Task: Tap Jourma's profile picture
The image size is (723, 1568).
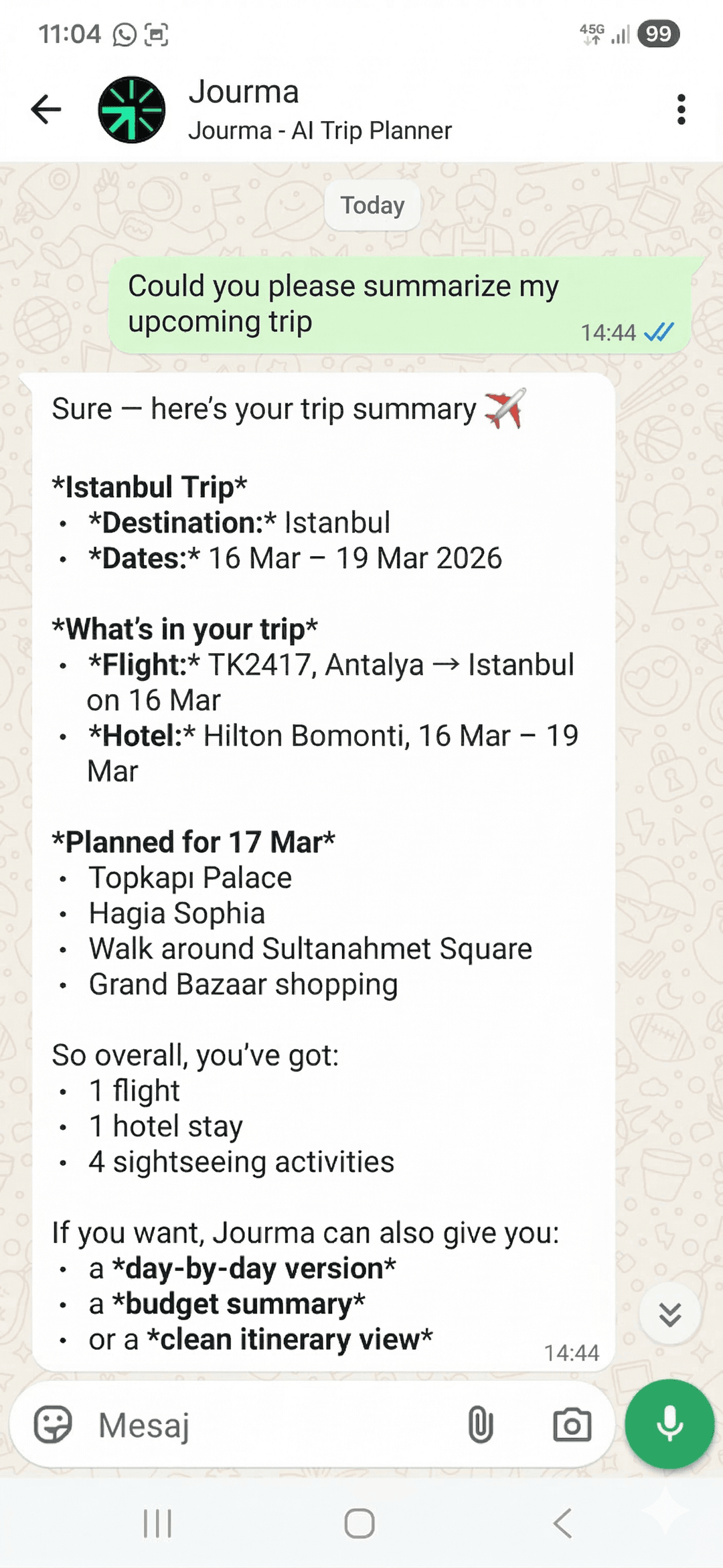Action: [132, 110]
